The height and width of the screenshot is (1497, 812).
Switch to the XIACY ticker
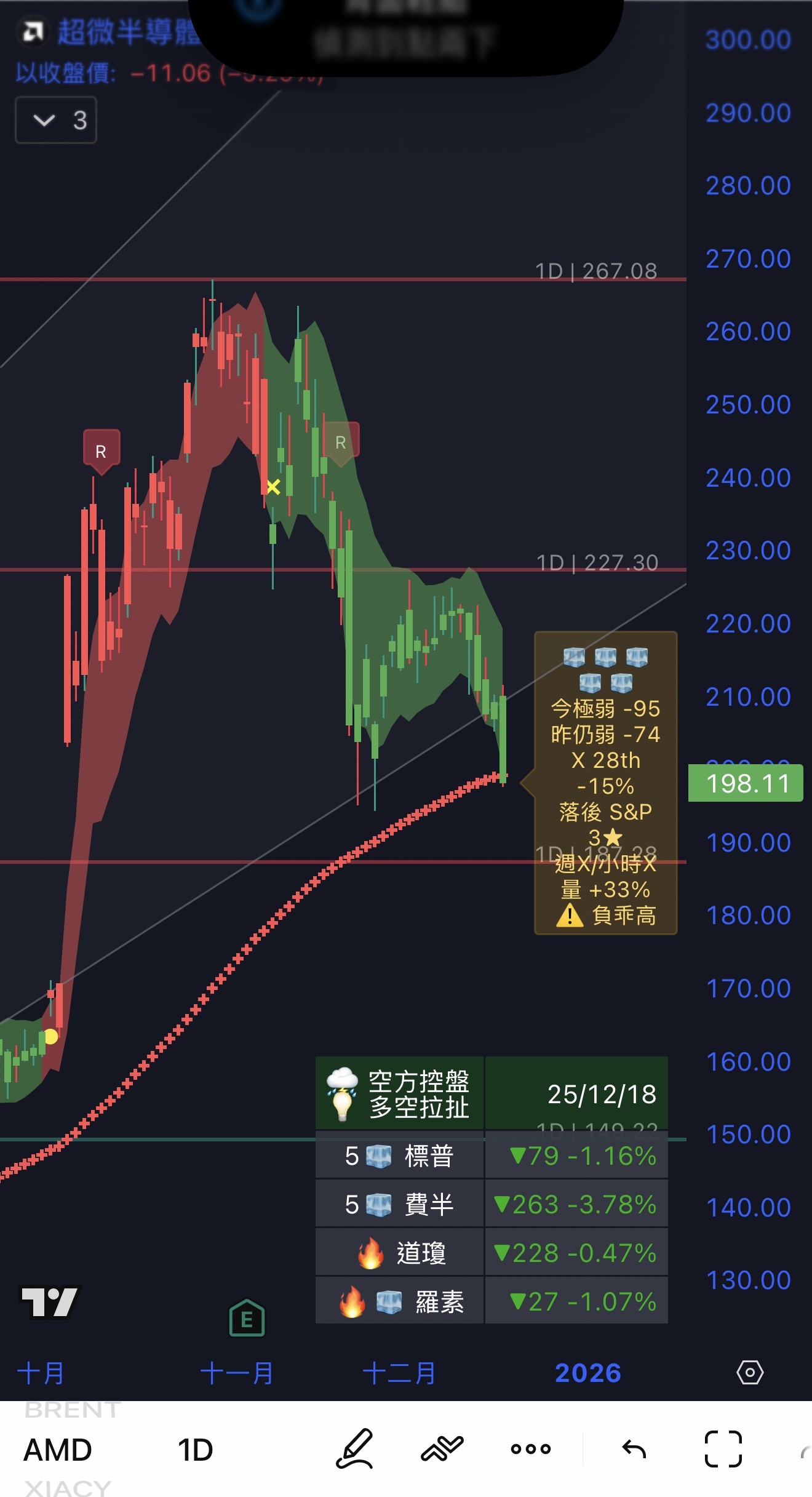click(x=70, y=1489)
